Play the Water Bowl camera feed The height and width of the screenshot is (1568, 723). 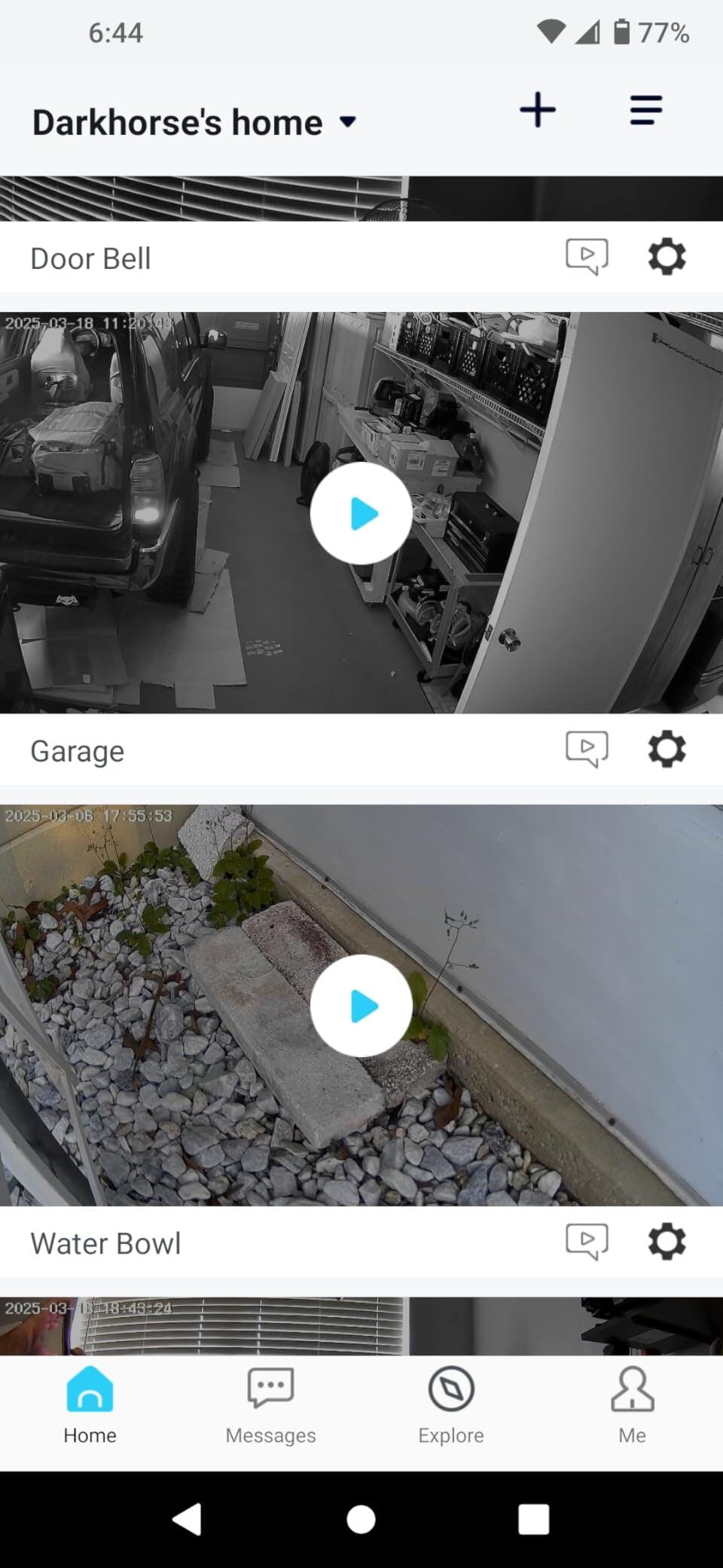click(x=361, y=1005)
